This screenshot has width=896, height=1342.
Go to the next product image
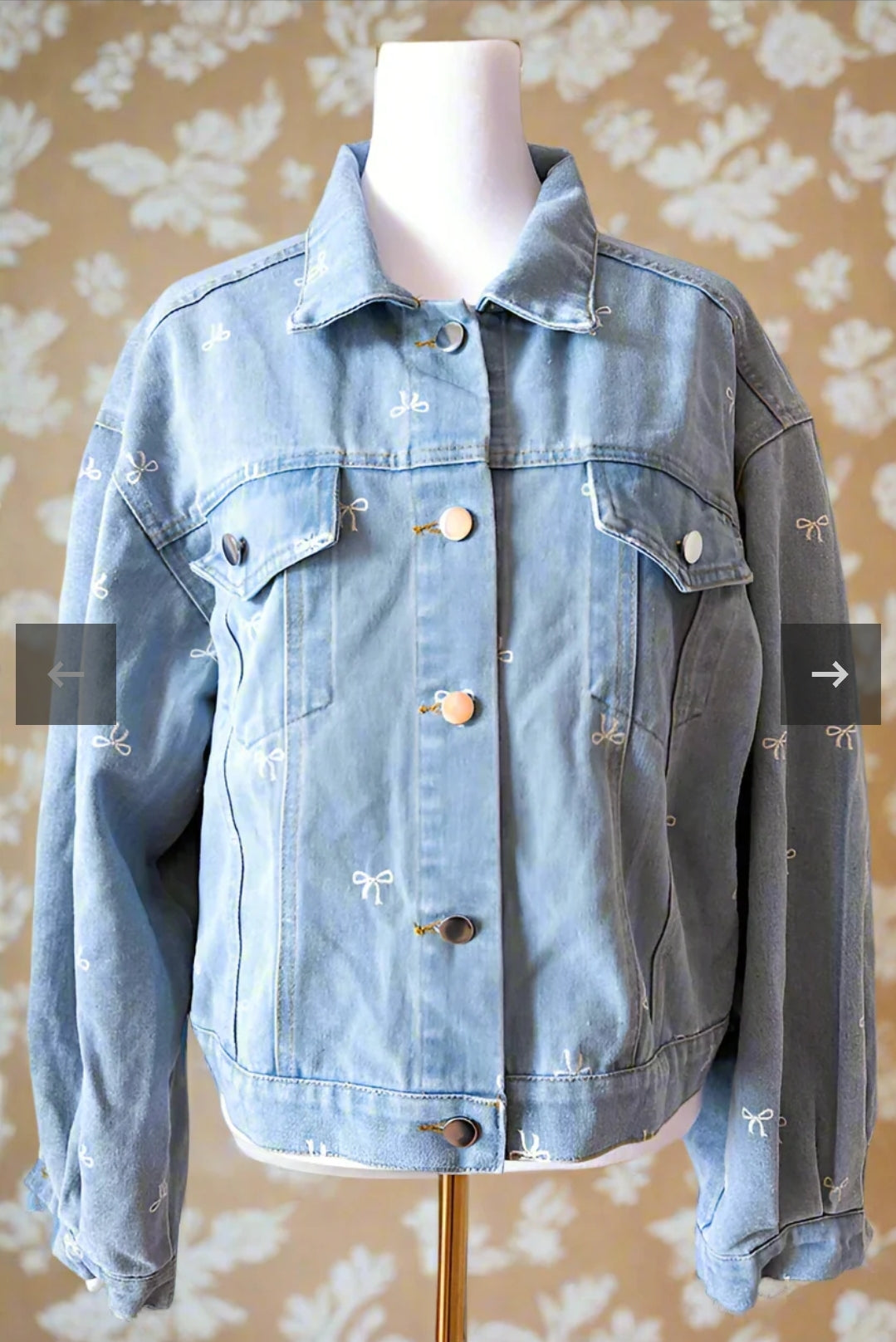[x=830, y=673]
